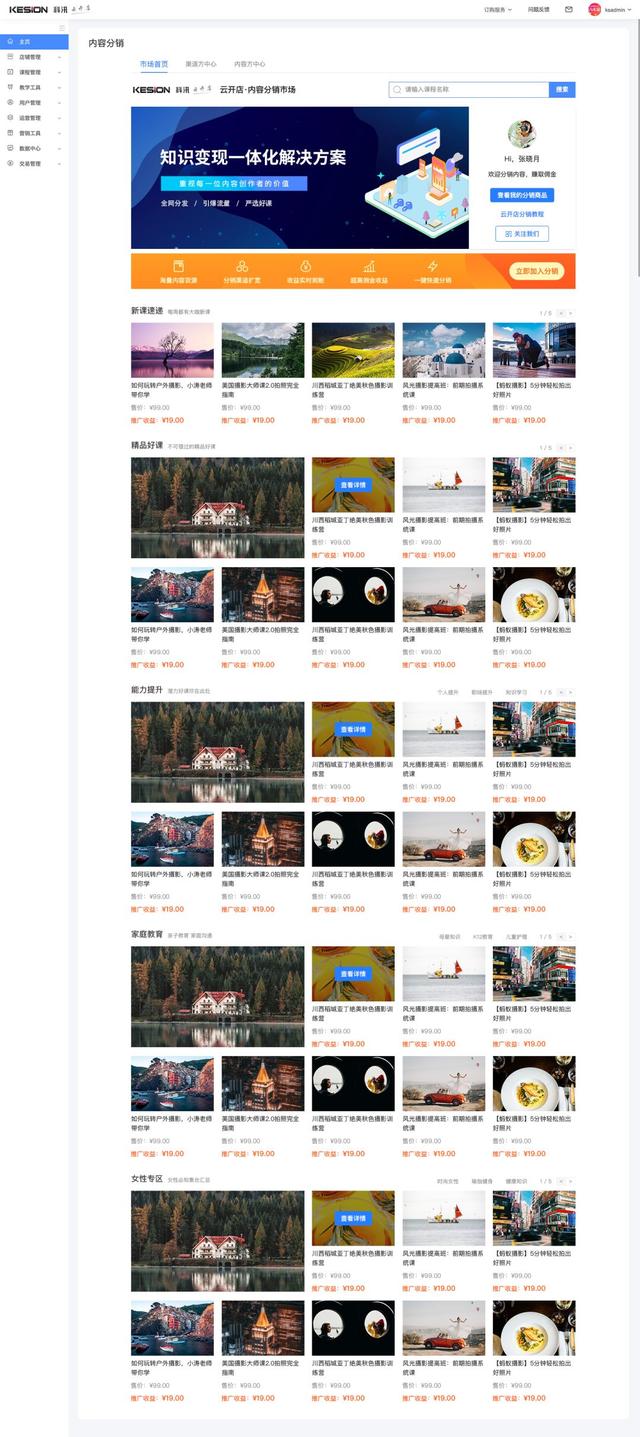Open the 云开店分销教程 link
This screenshot has width=640, height=1437.
coord(522,214)
